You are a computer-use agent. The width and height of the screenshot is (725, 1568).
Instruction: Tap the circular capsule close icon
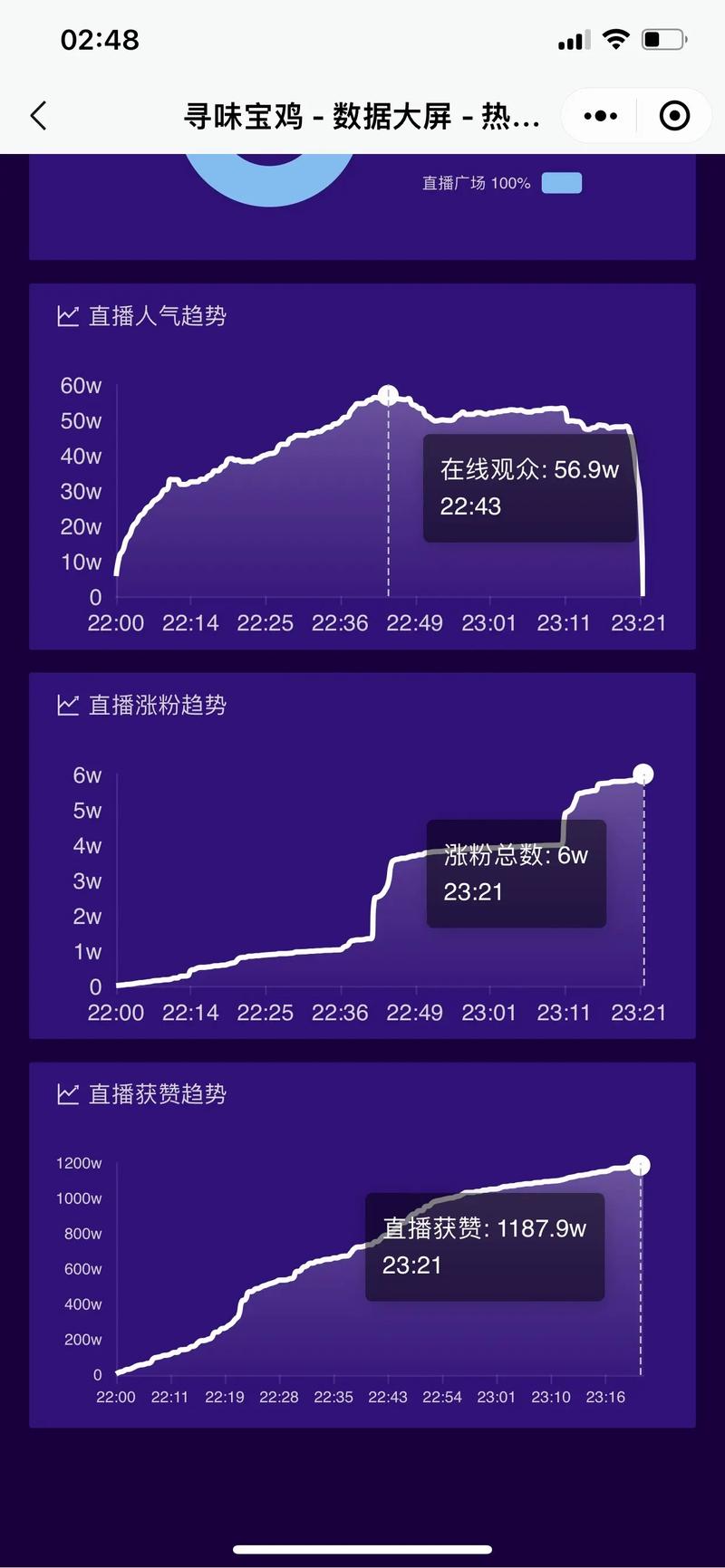point(674,116)
